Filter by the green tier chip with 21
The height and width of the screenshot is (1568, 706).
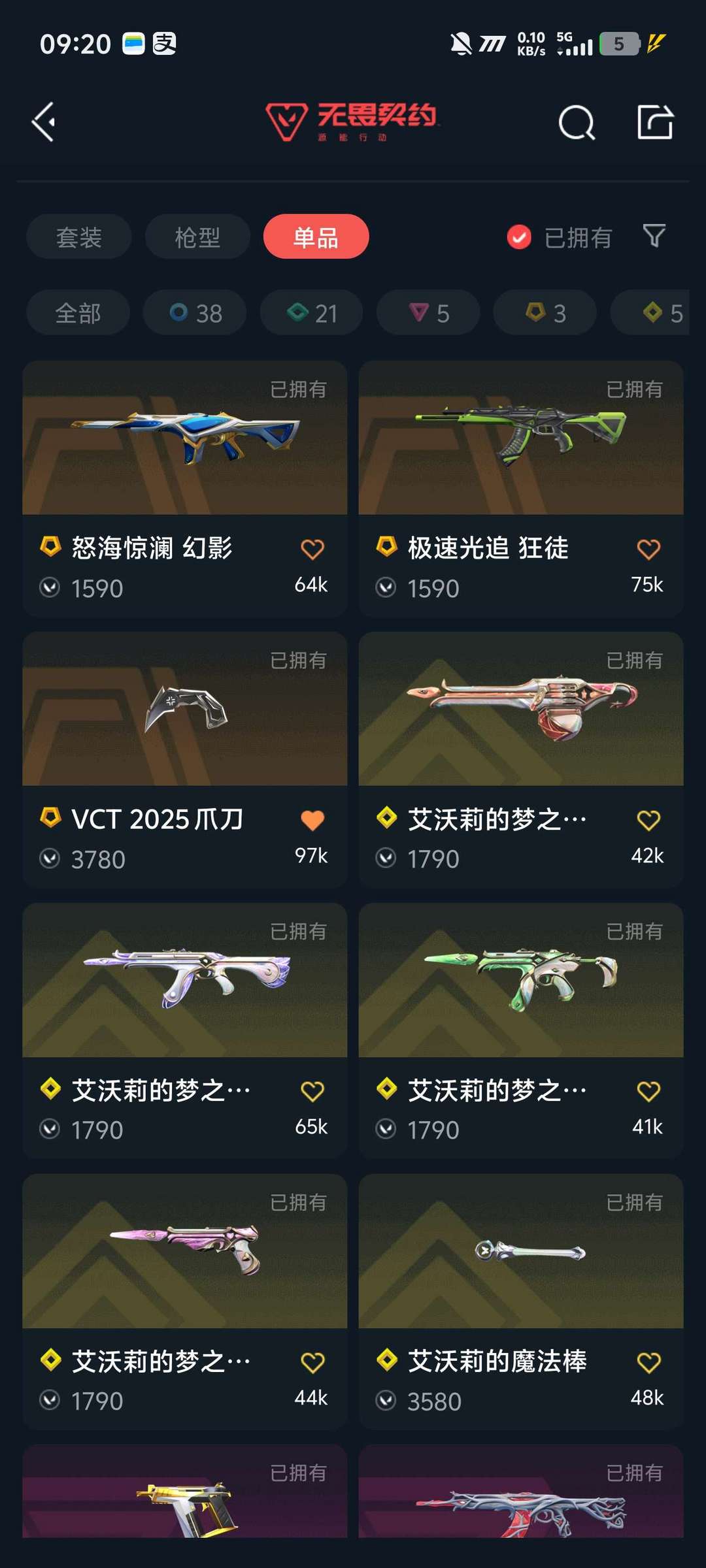click(x=312, y=313)
